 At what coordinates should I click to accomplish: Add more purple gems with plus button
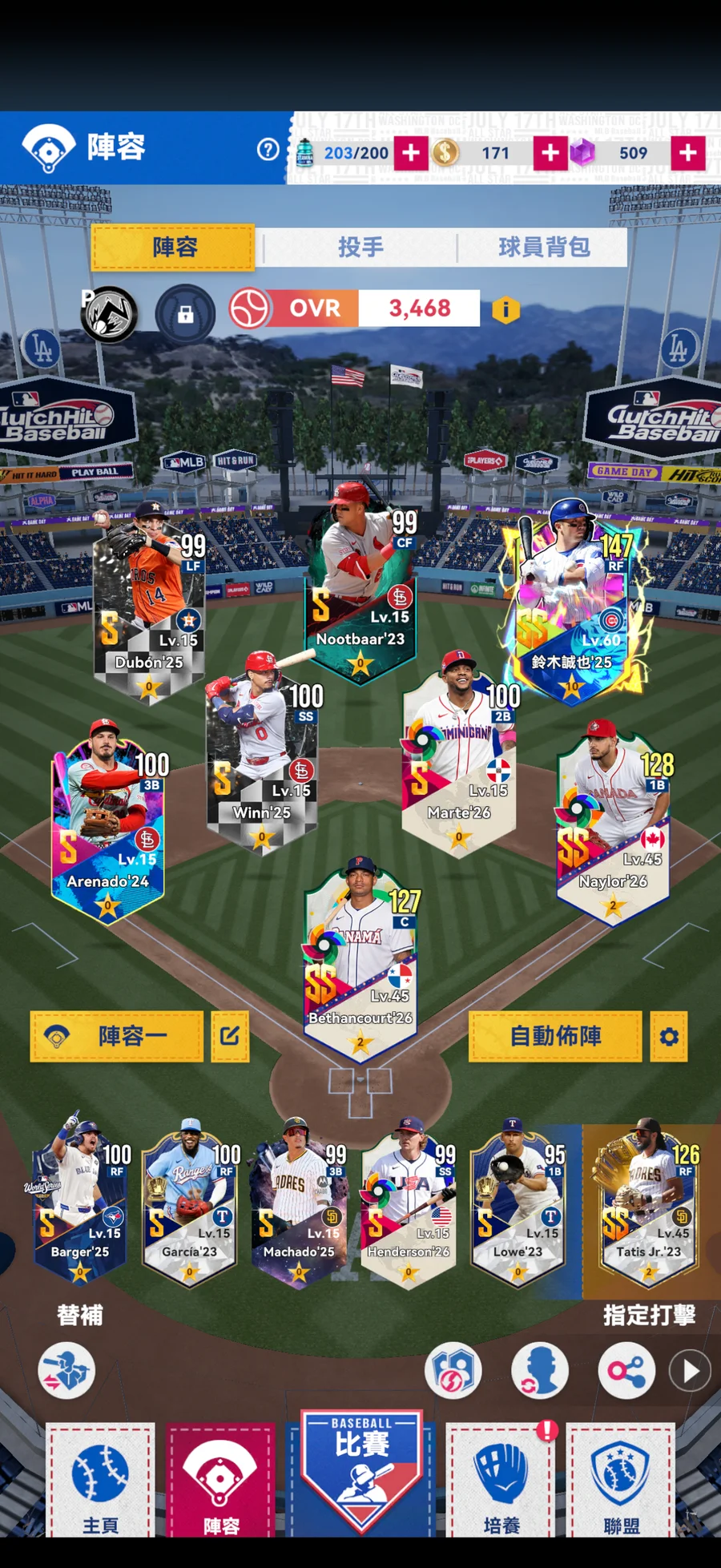(x=687, y=152)
